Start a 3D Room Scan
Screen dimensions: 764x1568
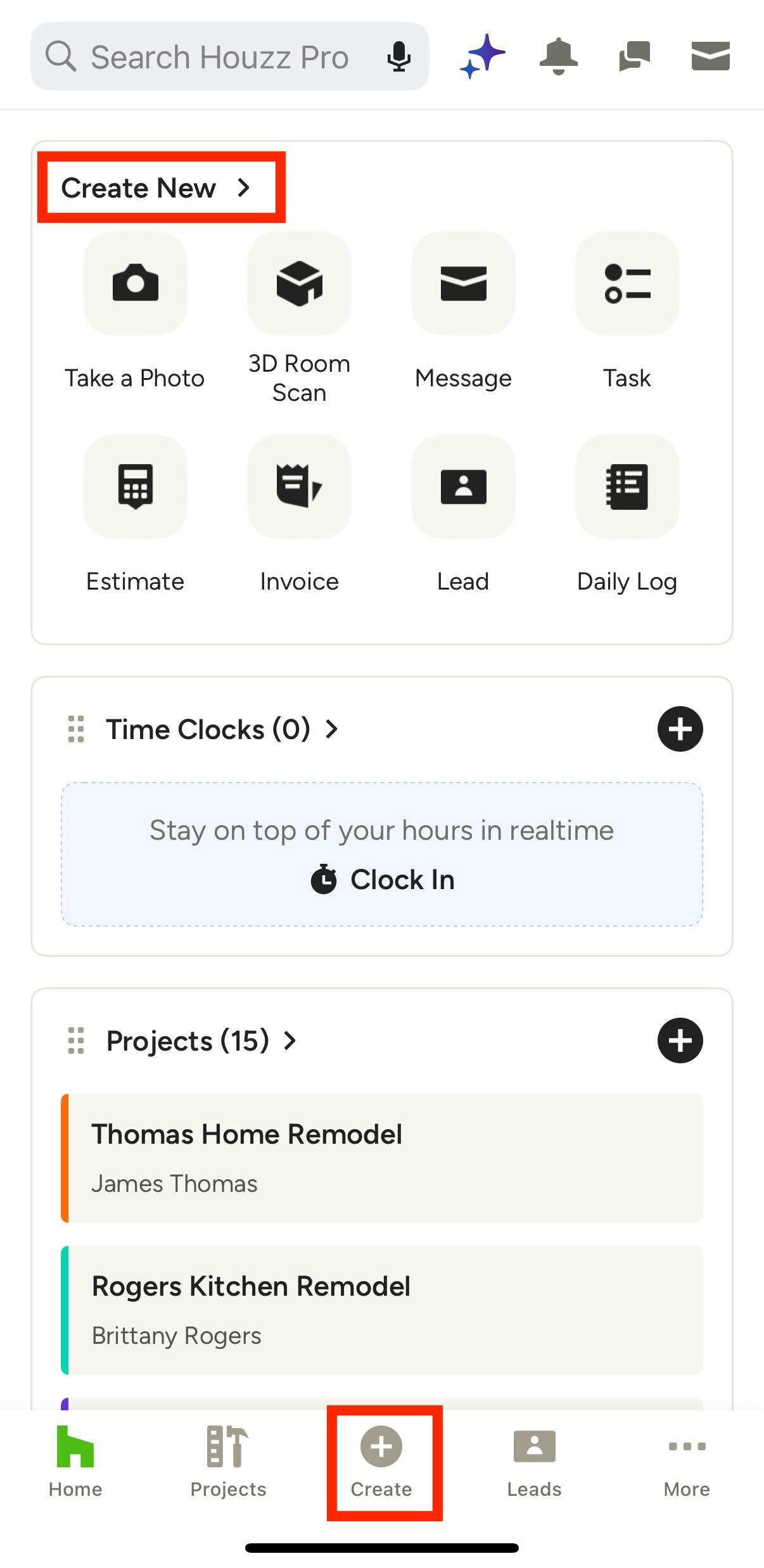coord(299,318)
